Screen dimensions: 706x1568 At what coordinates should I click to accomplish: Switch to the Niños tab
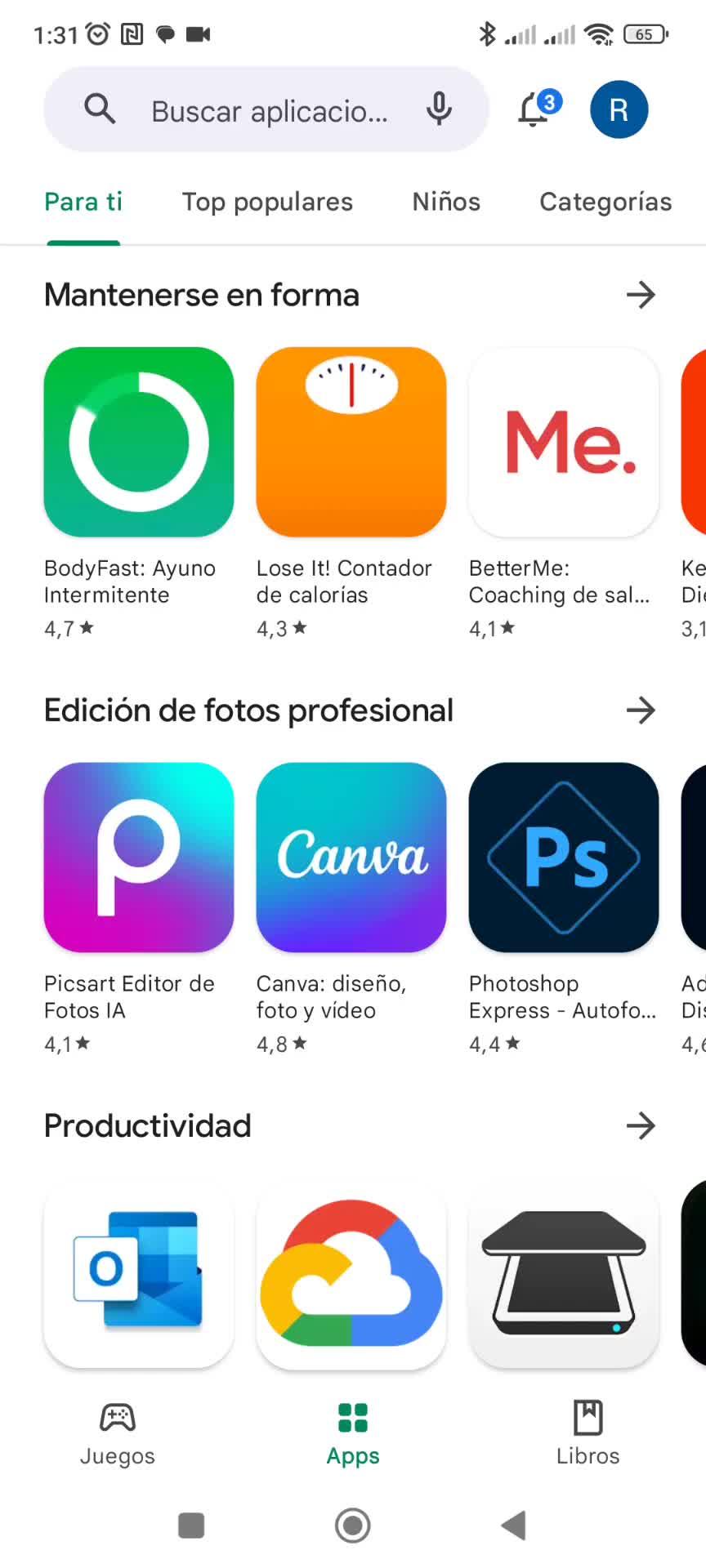[446, 202]
